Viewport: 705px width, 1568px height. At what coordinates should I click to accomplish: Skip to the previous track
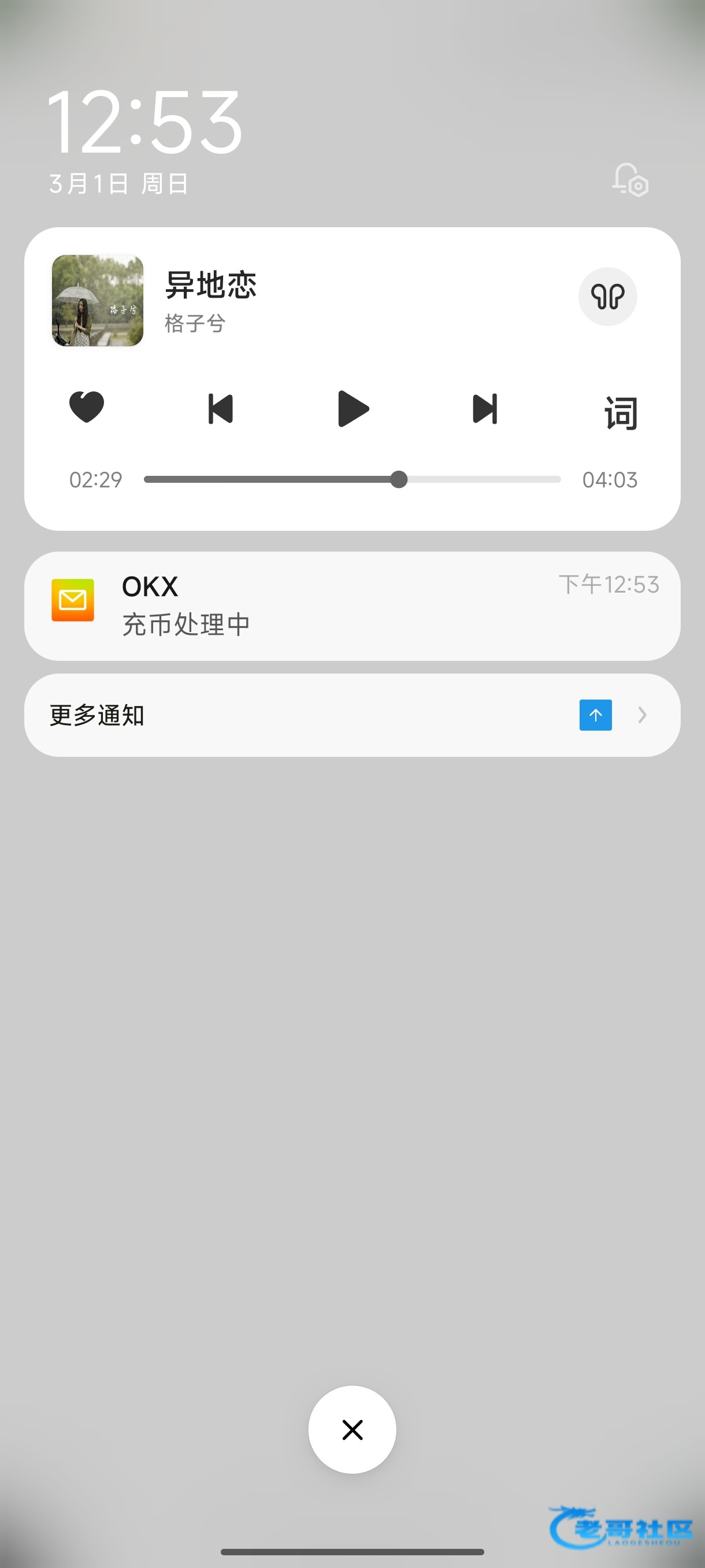pyautogui.click(x=220, y=408)
